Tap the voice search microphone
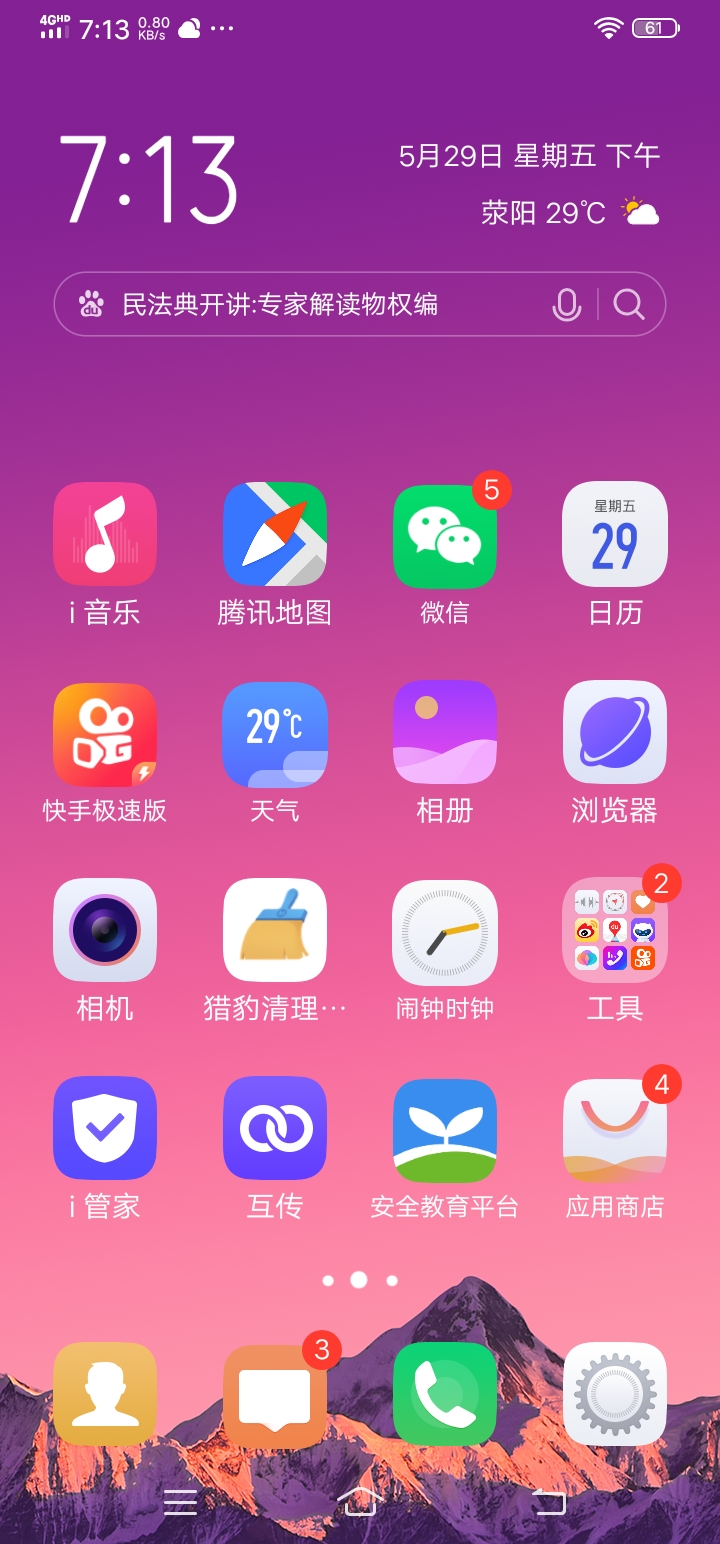 (x=567, y=304)
